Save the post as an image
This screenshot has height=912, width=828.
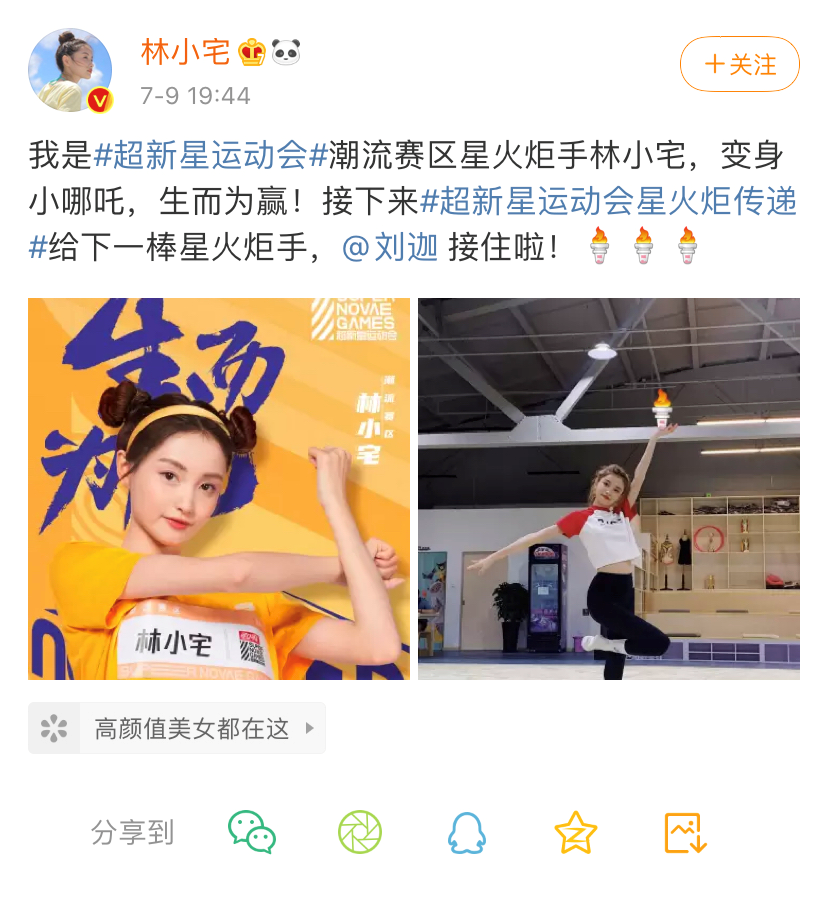[685, 831]
